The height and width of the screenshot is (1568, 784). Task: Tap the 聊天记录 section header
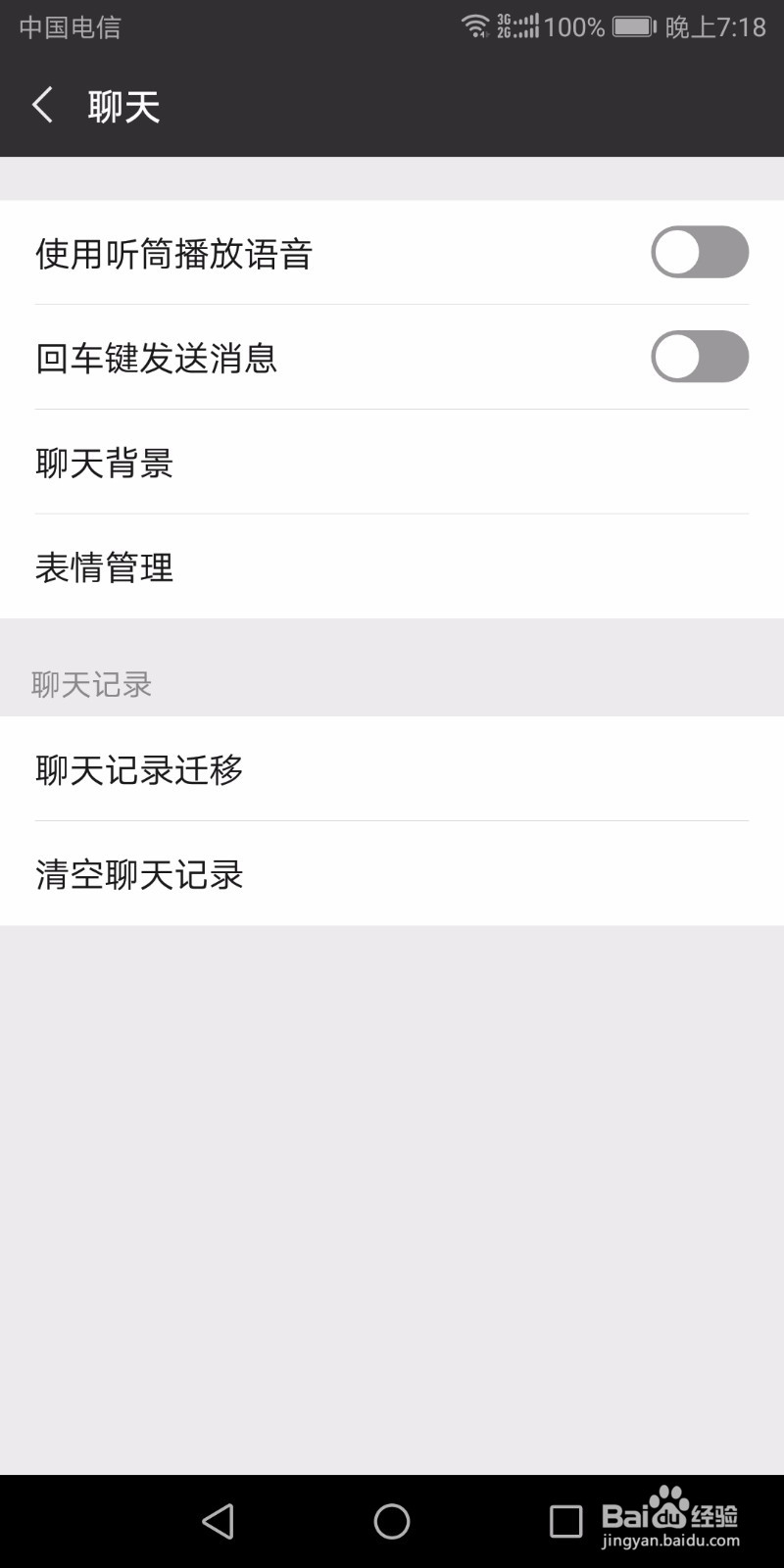[x=92, y=685]
